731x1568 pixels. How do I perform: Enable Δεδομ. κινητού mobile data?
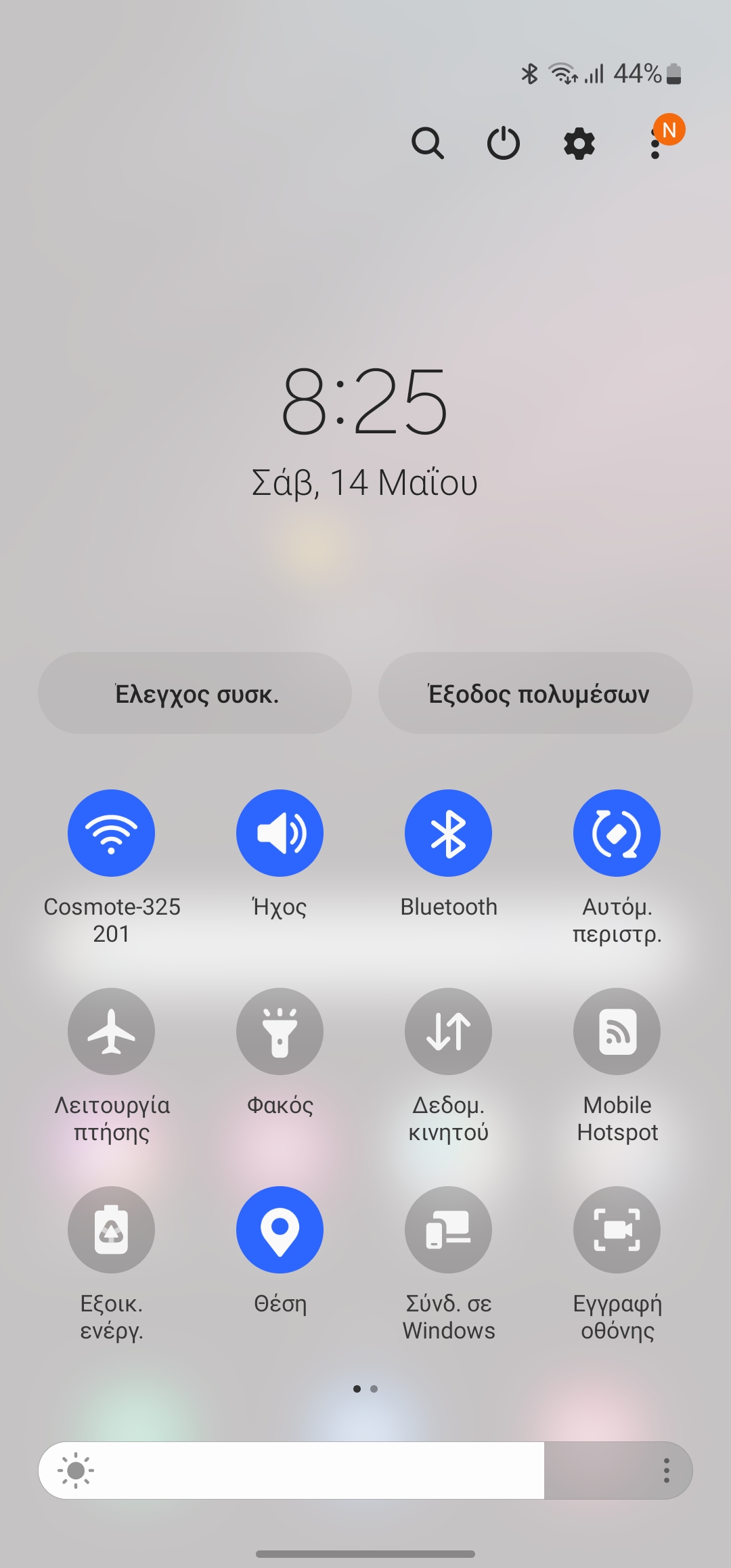coord(448,1031)
